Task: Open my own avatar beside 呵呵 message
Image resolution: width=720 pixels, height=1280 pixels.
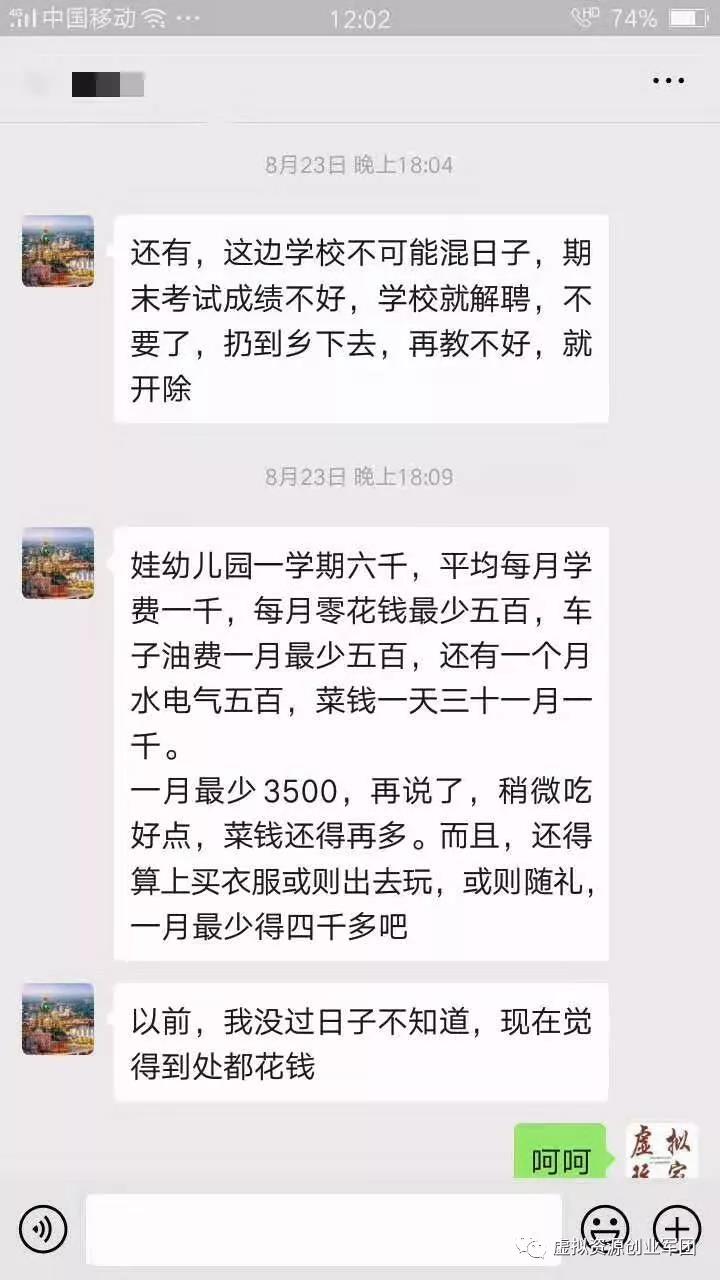Action: 661,1155
